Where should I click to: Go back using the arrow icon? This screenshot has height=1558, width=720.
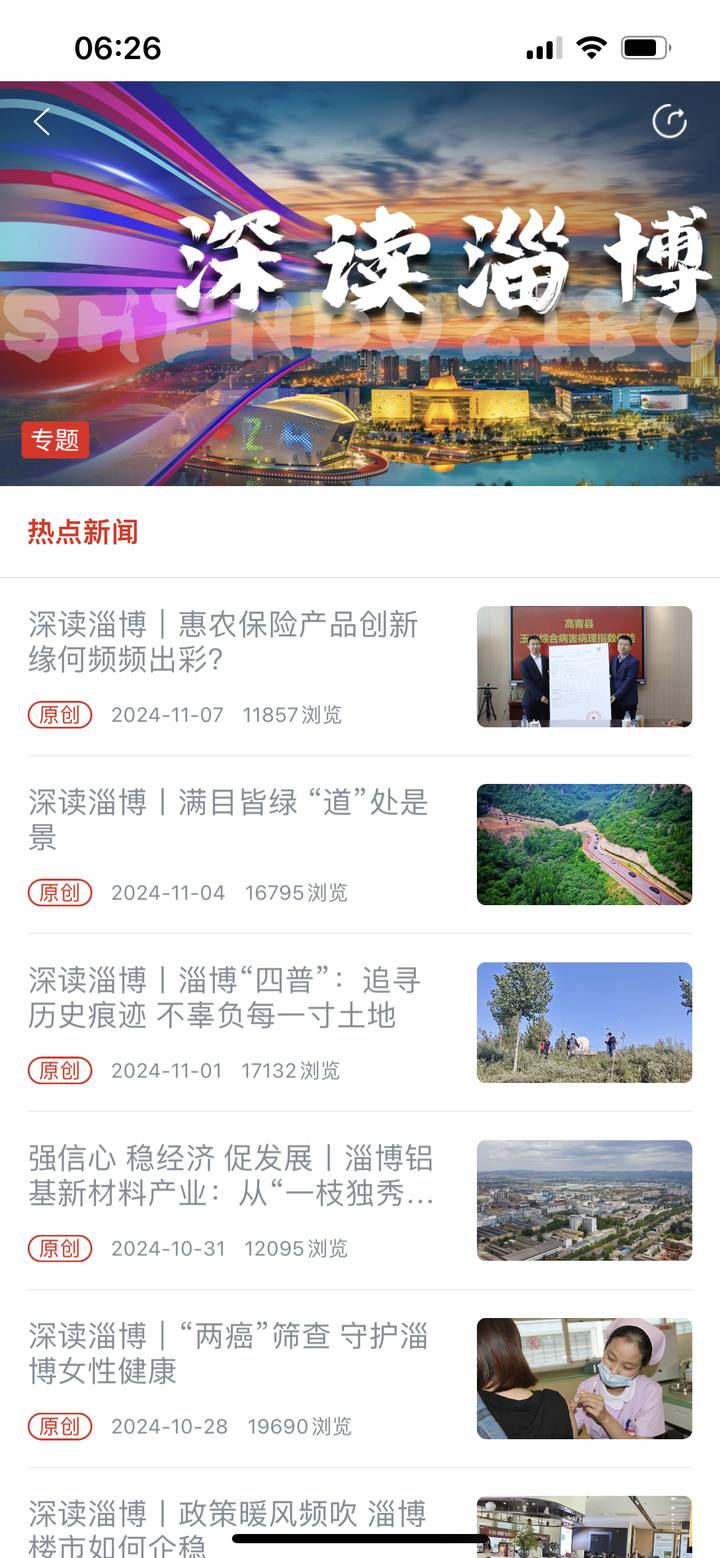pyautogui.click(x=42, y=122)
